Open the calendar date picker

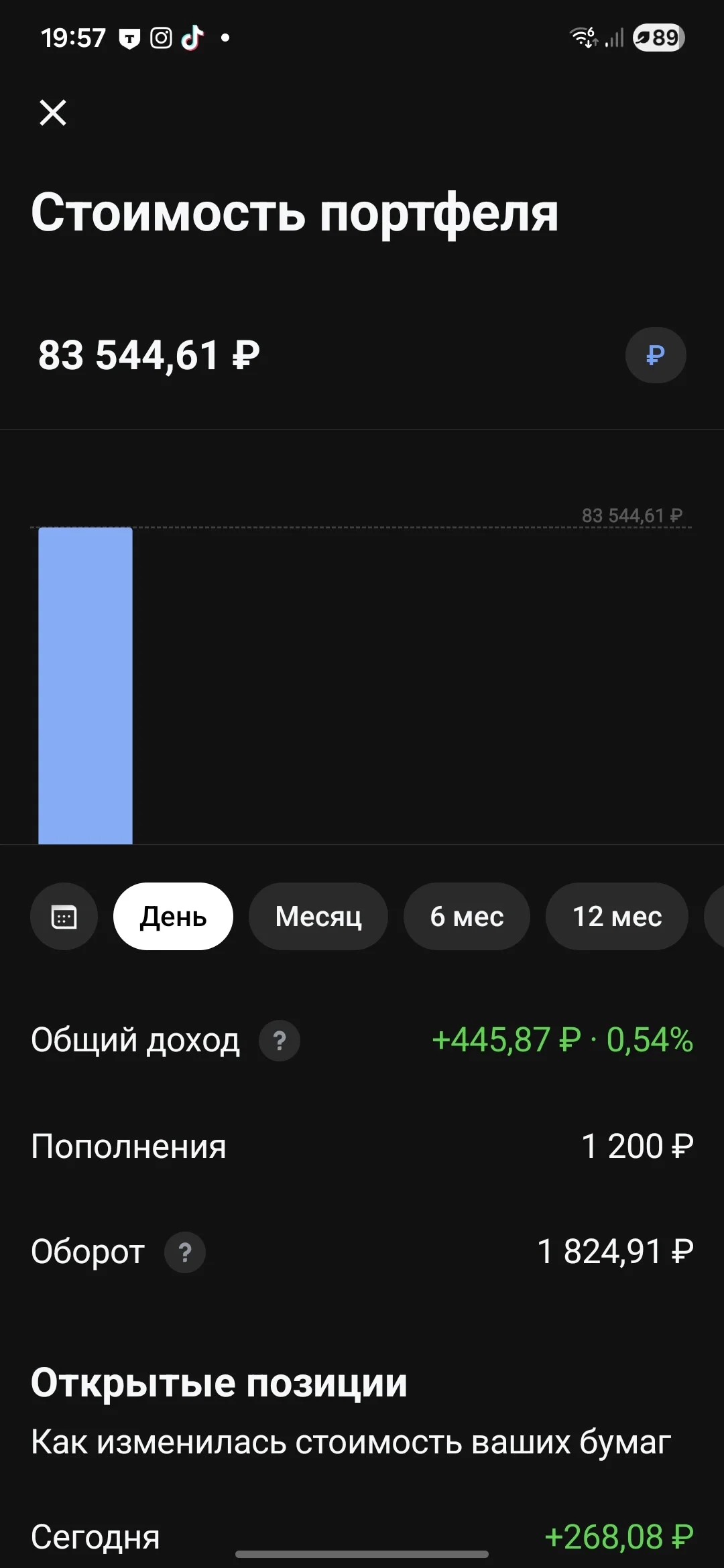pyautogui.click(x=64, y=916)
